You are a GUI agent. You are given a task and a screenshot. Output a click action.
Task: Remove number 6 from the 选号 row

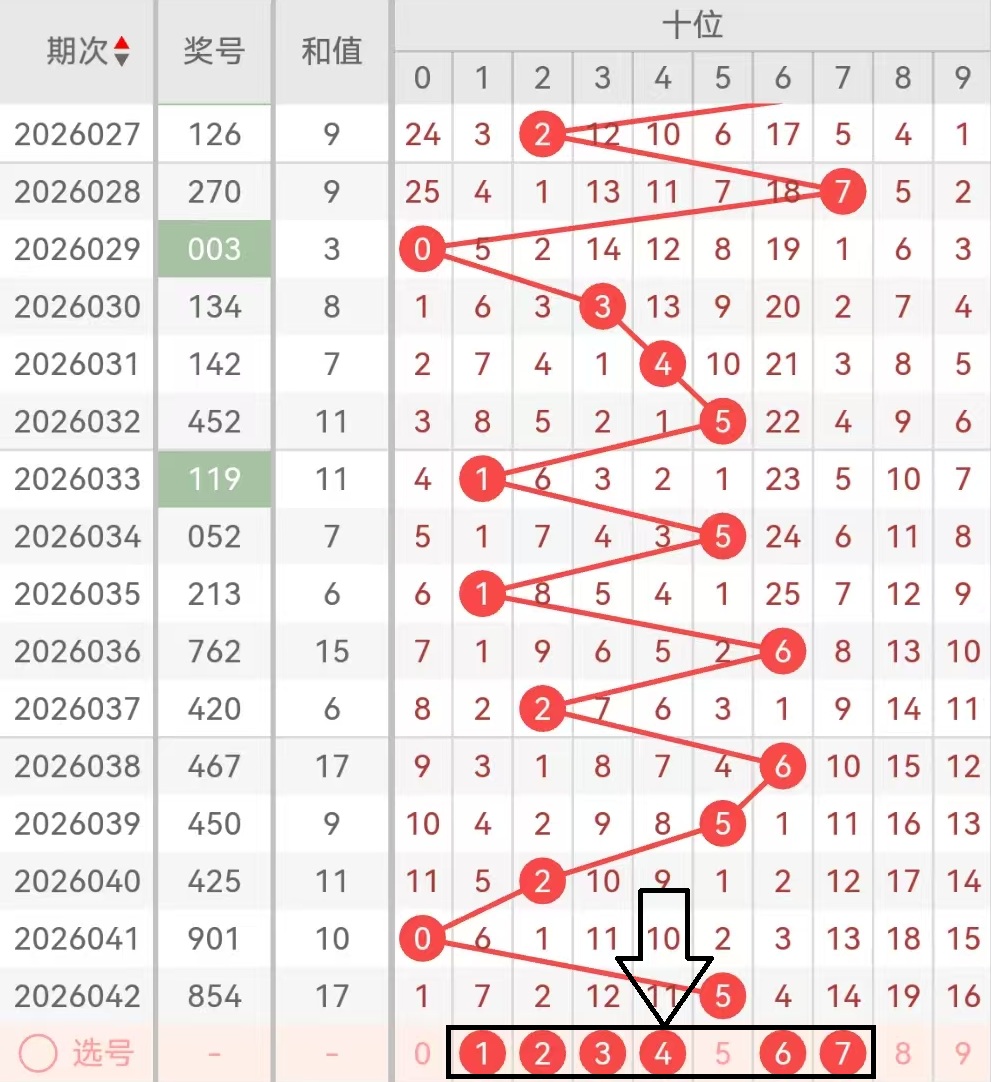[782, 1053]
